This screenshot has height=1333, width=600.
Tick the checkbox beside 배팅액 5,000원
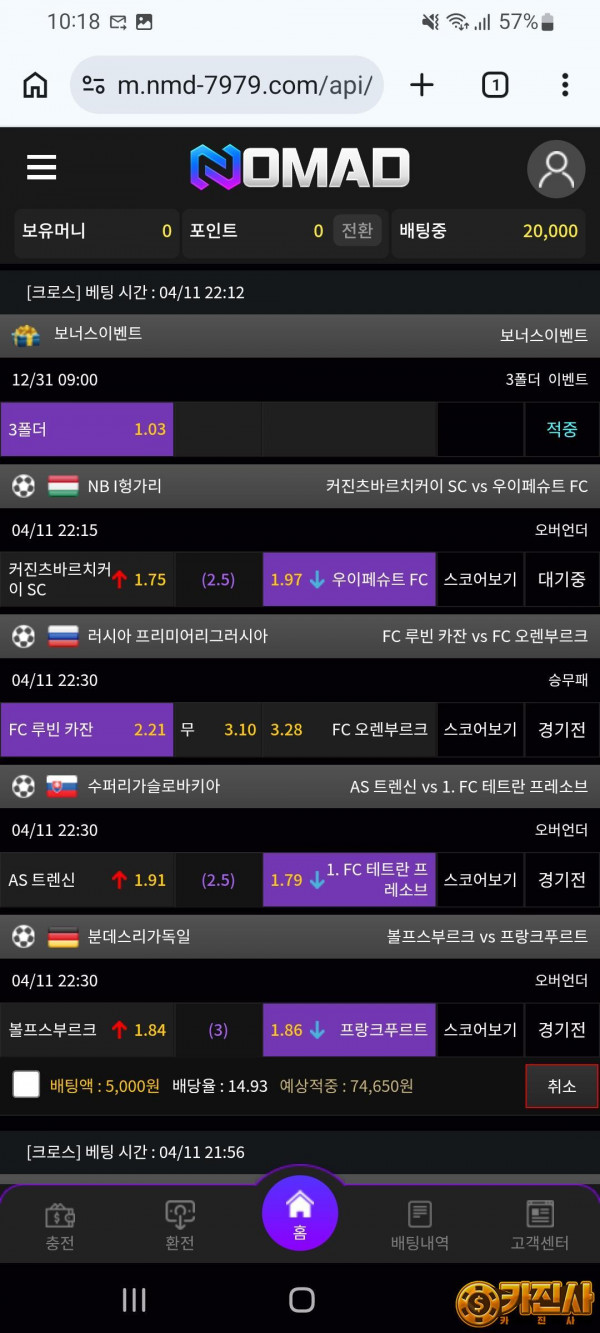click(26, 1085)
